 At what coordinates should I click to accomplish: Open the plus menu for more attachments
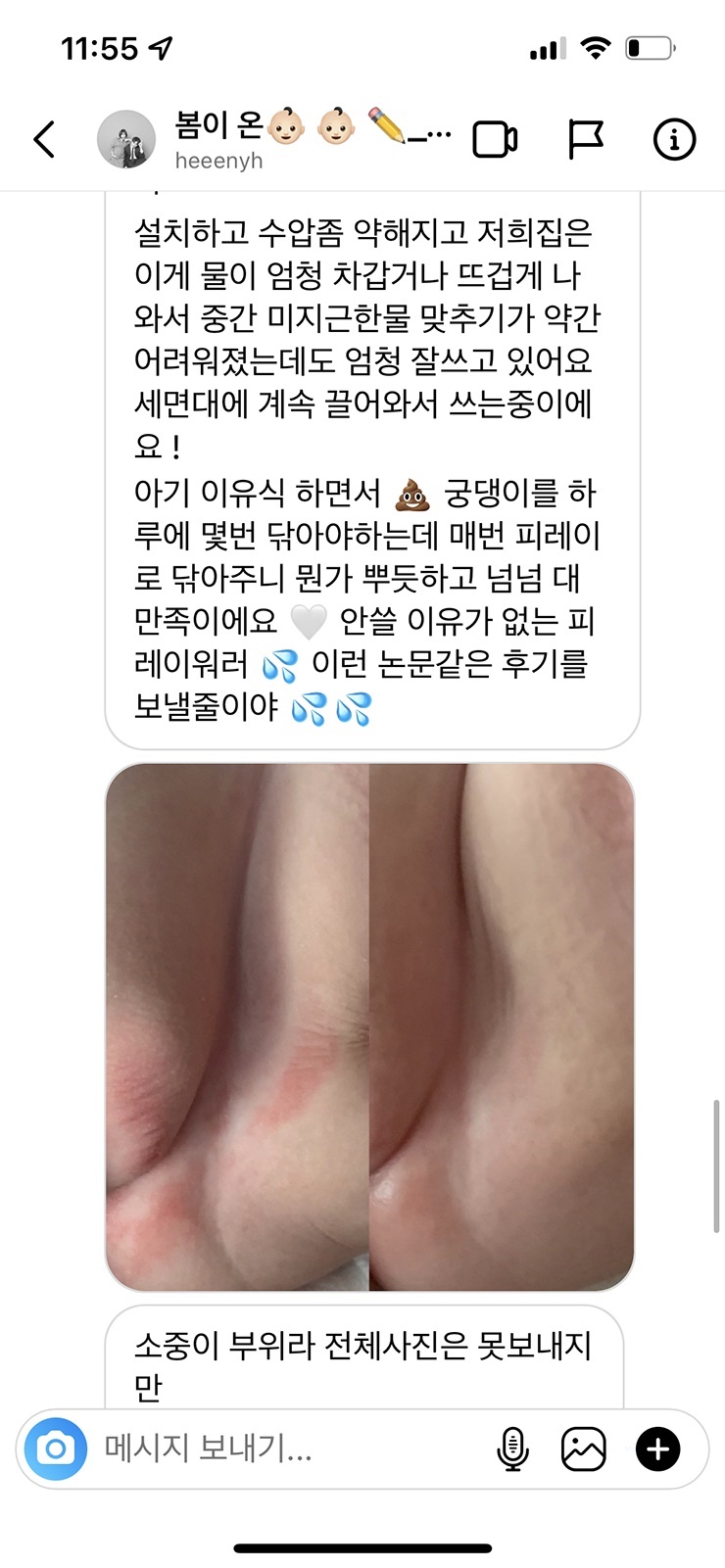click(658, 1449)
